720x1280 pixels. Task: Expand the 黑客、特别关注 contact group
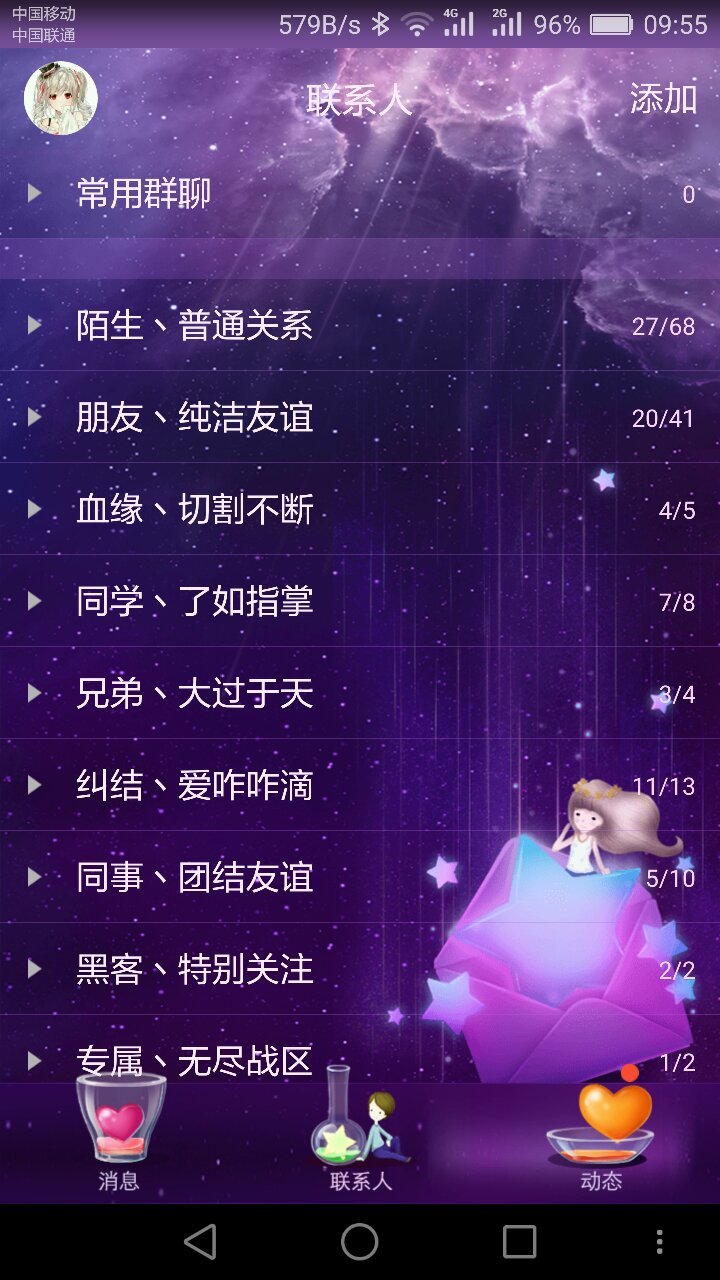coord(195,970)
